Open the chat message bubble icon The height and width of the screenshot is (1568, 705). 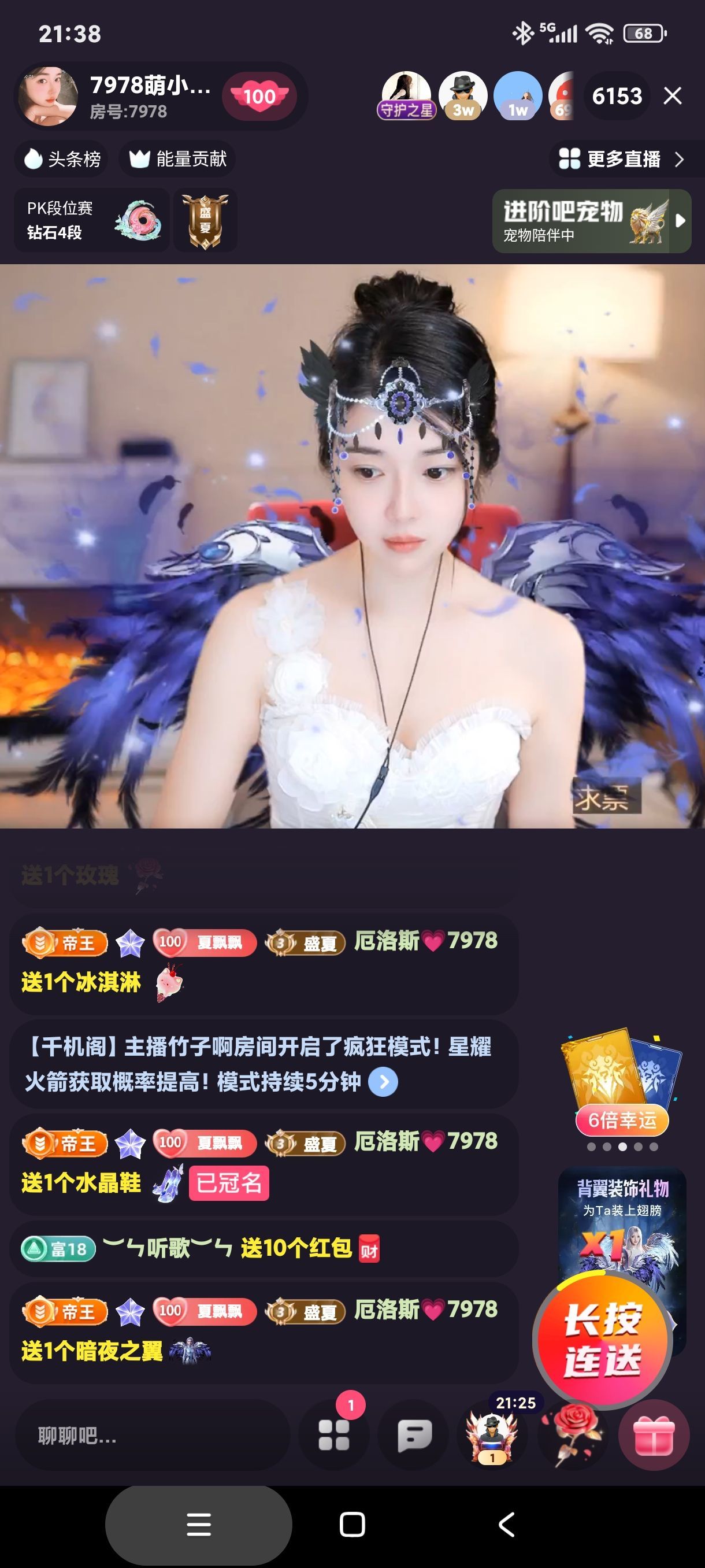(x=414, y=1435)
